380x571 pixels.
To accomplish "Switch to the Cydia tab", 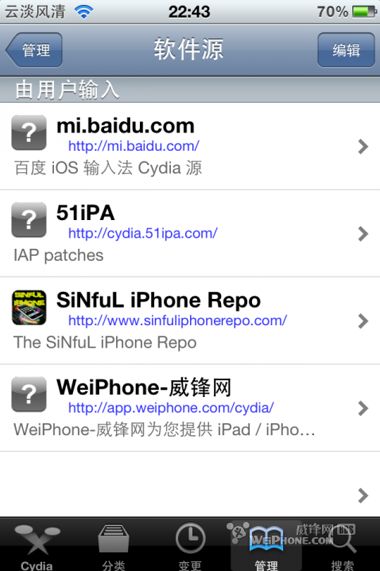I will pos(37,545).
